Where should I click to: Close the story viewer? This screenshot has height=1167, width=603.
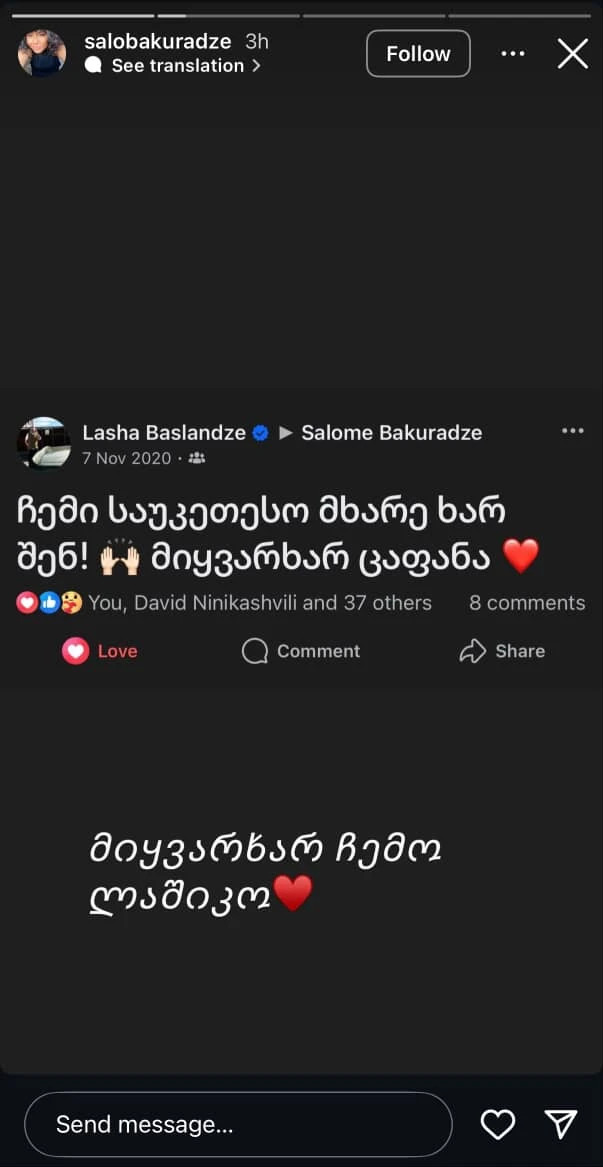572,54
